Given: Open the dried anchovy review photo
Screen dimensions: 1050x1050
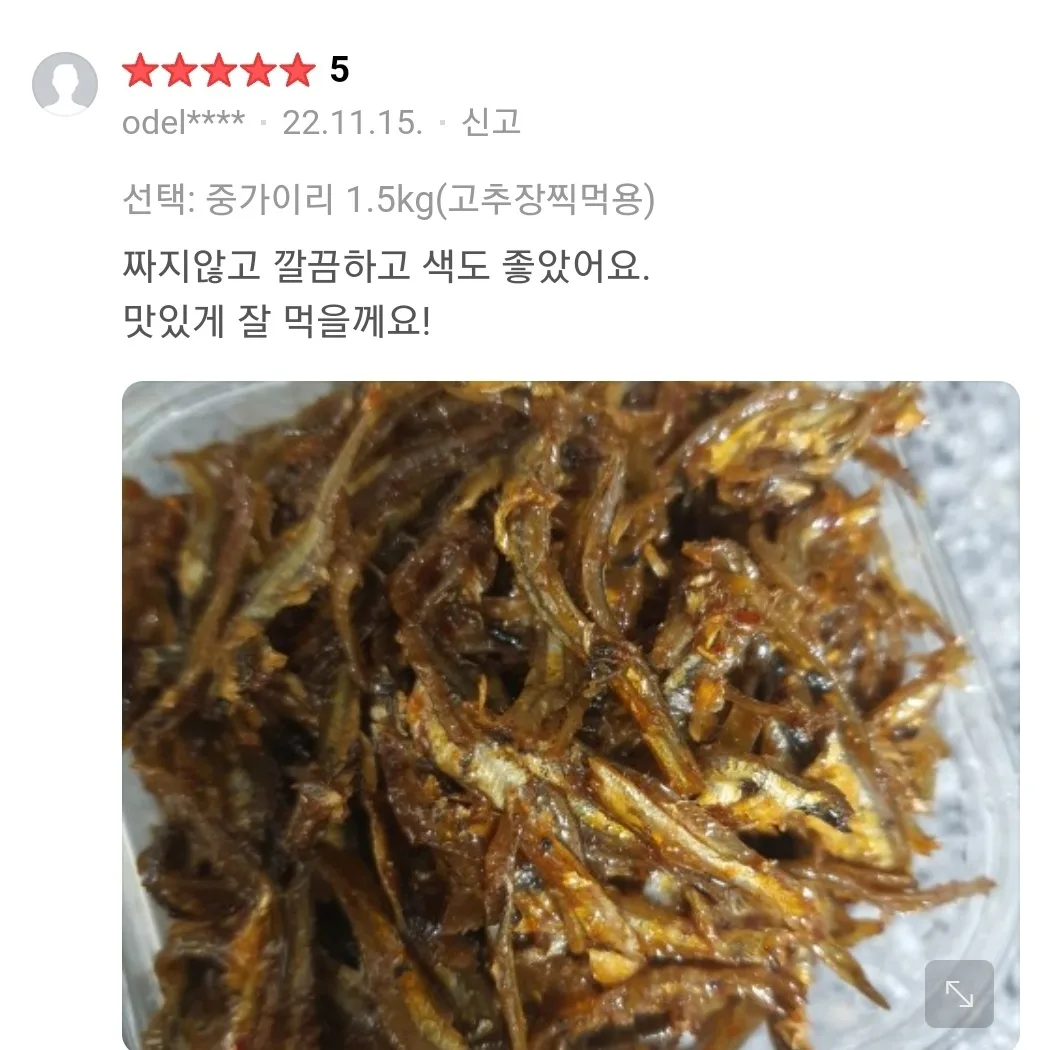Looking at the screenshot, I should point(571,715).
